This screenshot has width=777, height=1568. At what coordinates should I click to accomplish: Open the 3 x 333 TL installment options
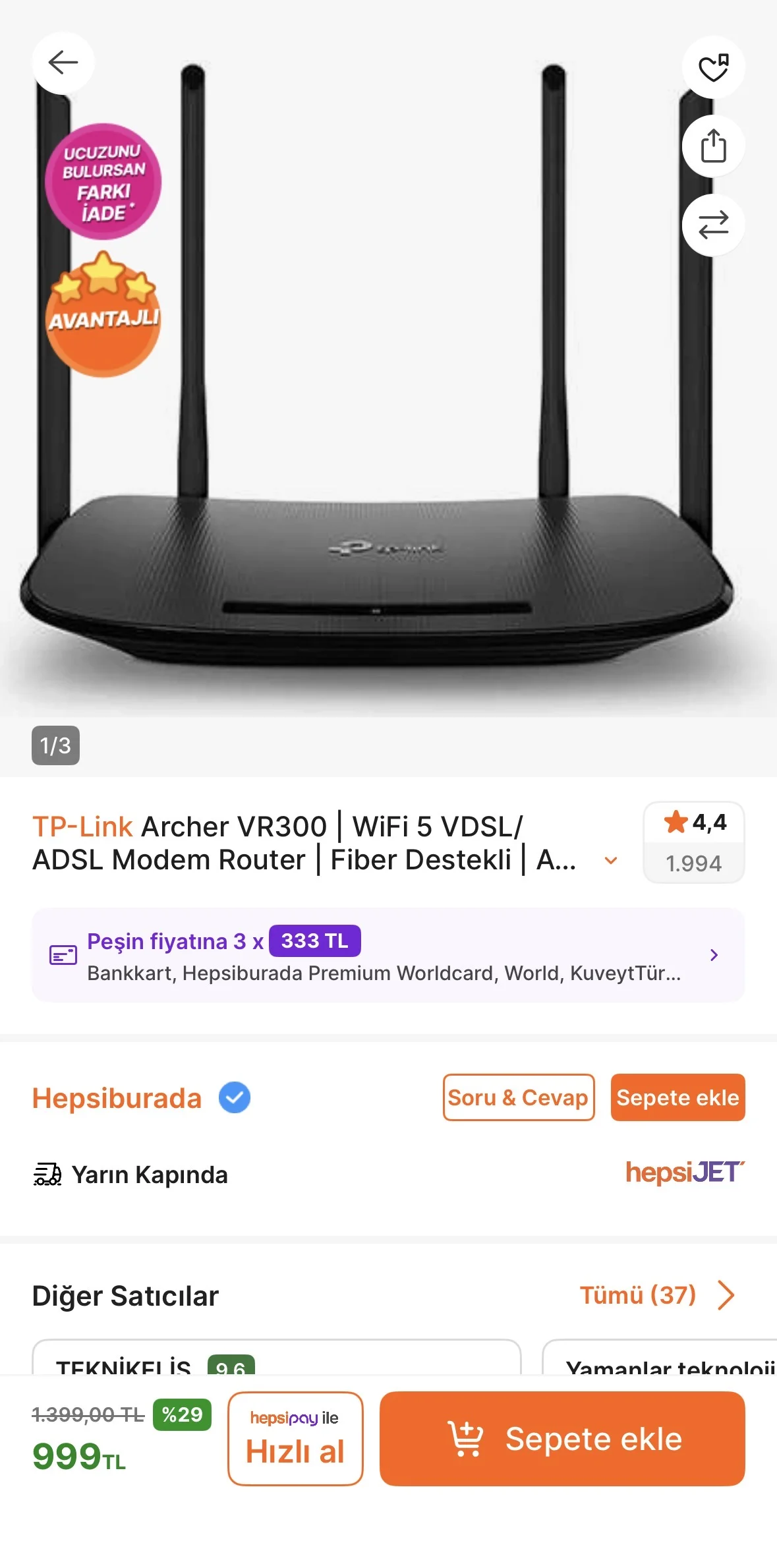pyautogui.click(x=388, y=955)
